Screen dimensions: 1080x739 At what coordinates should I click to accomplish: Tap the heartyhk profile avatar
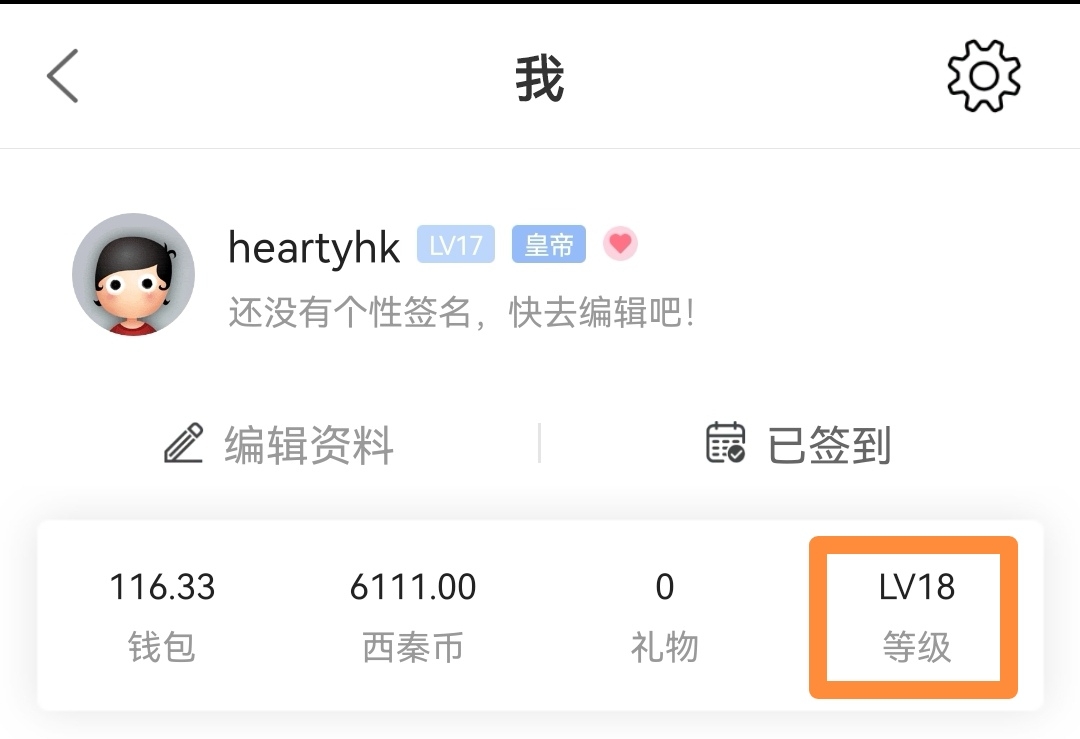point(133,274)
